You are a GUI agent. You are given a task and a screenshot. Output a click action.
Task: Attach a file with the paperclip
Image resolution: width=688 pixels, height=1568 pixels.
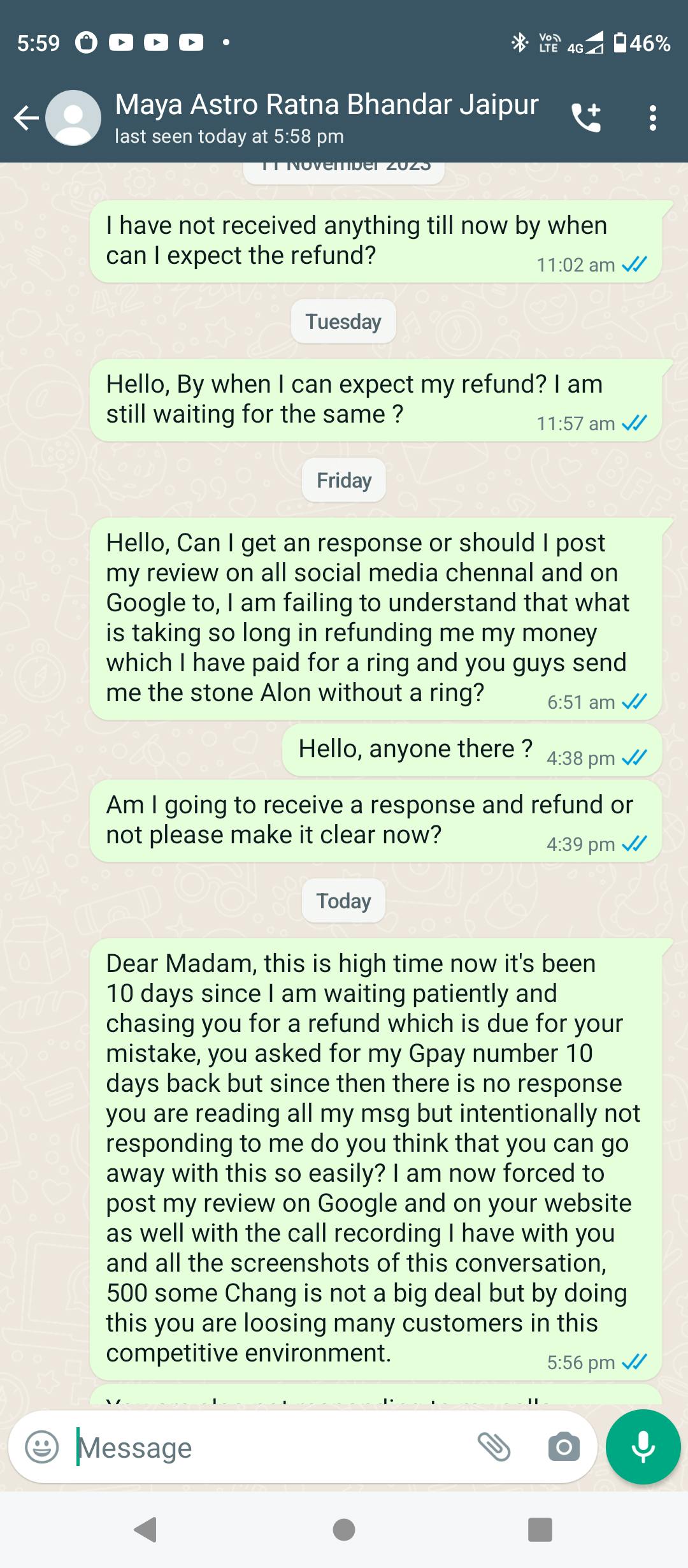(x=494, y=1447)
